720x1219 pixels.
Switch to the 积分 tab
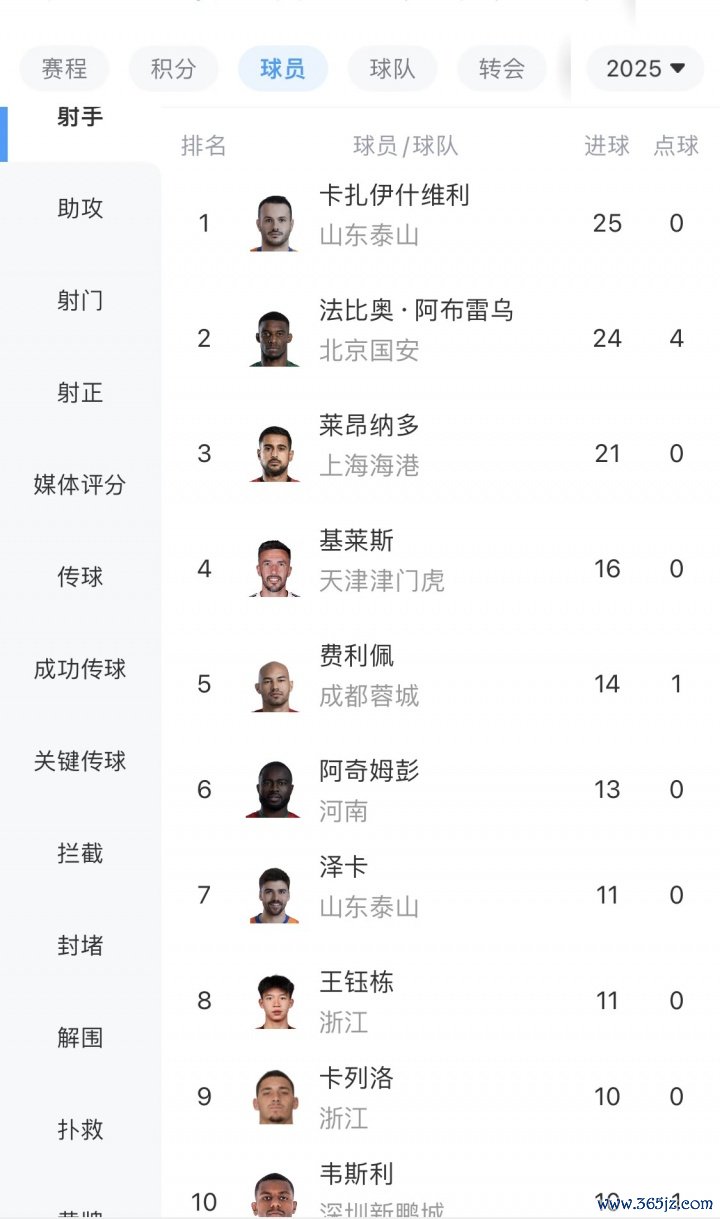click(x=173, y=69)
